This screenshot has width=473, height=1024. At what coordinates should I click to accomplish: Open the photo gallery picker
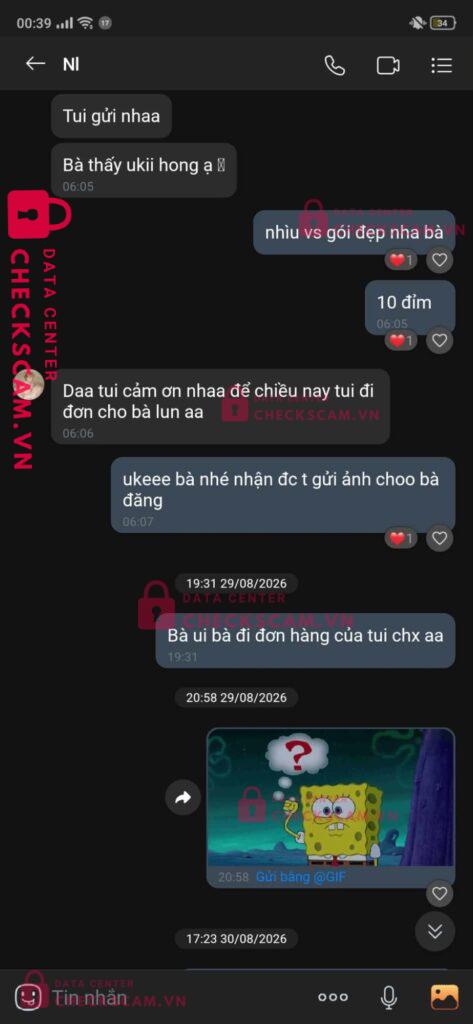(444, 997)
